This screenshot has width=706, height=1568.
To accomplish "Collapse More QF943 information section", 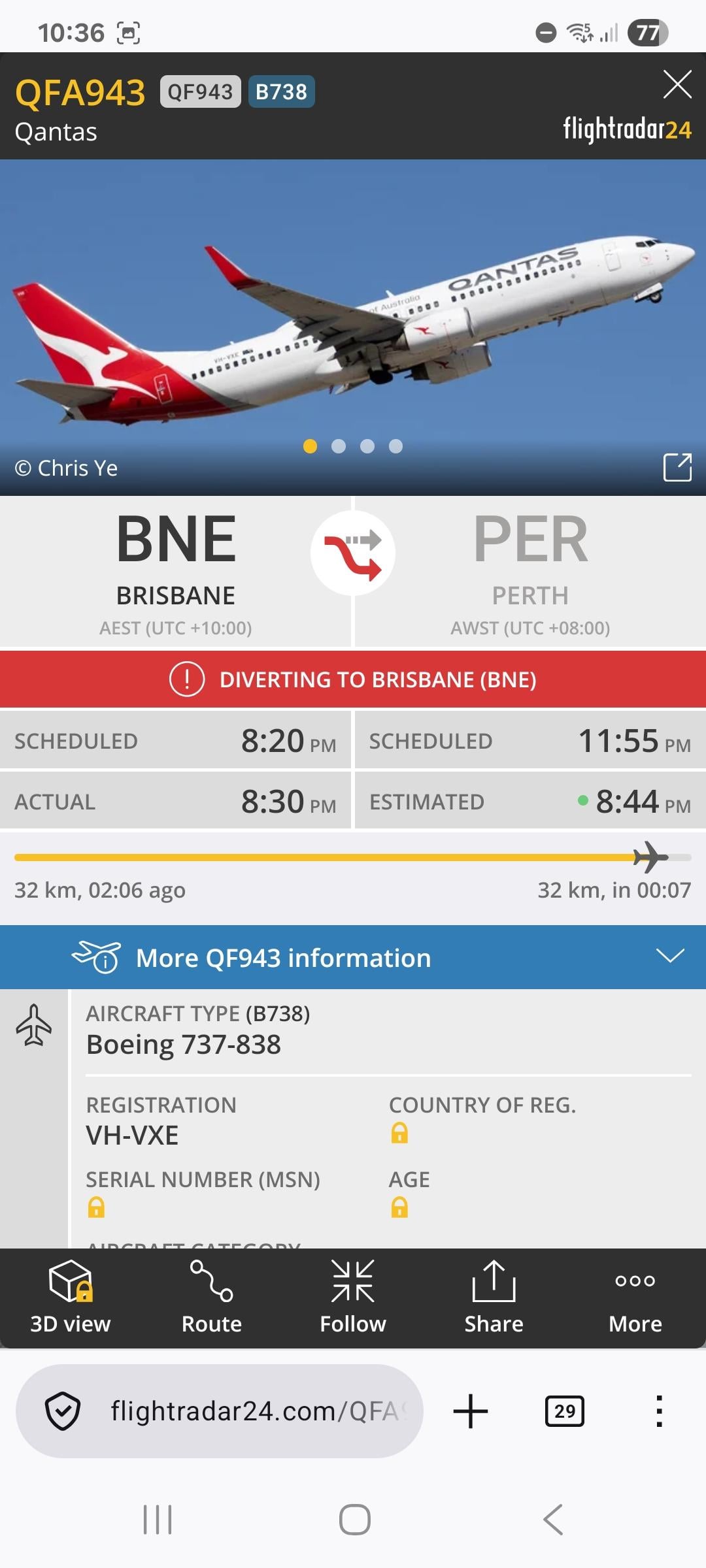I will click(670, 956).
